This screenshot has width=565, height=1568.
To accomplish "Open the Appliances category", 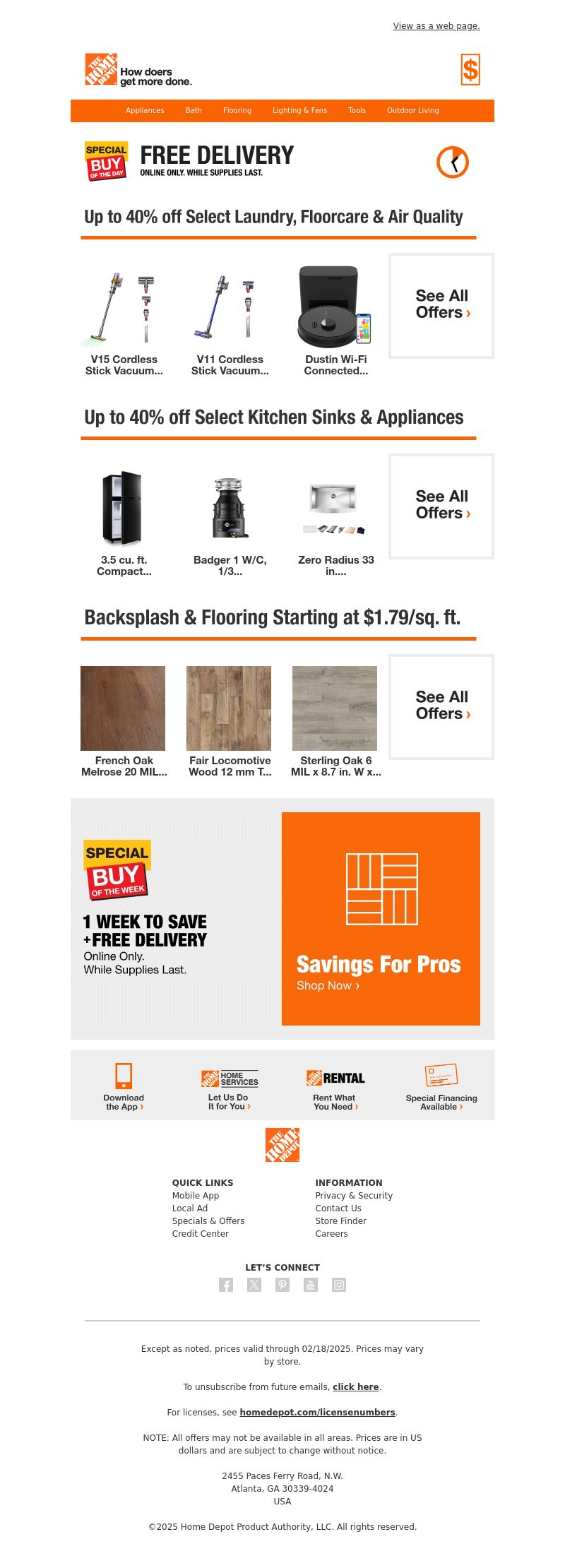I will point(145,111).
